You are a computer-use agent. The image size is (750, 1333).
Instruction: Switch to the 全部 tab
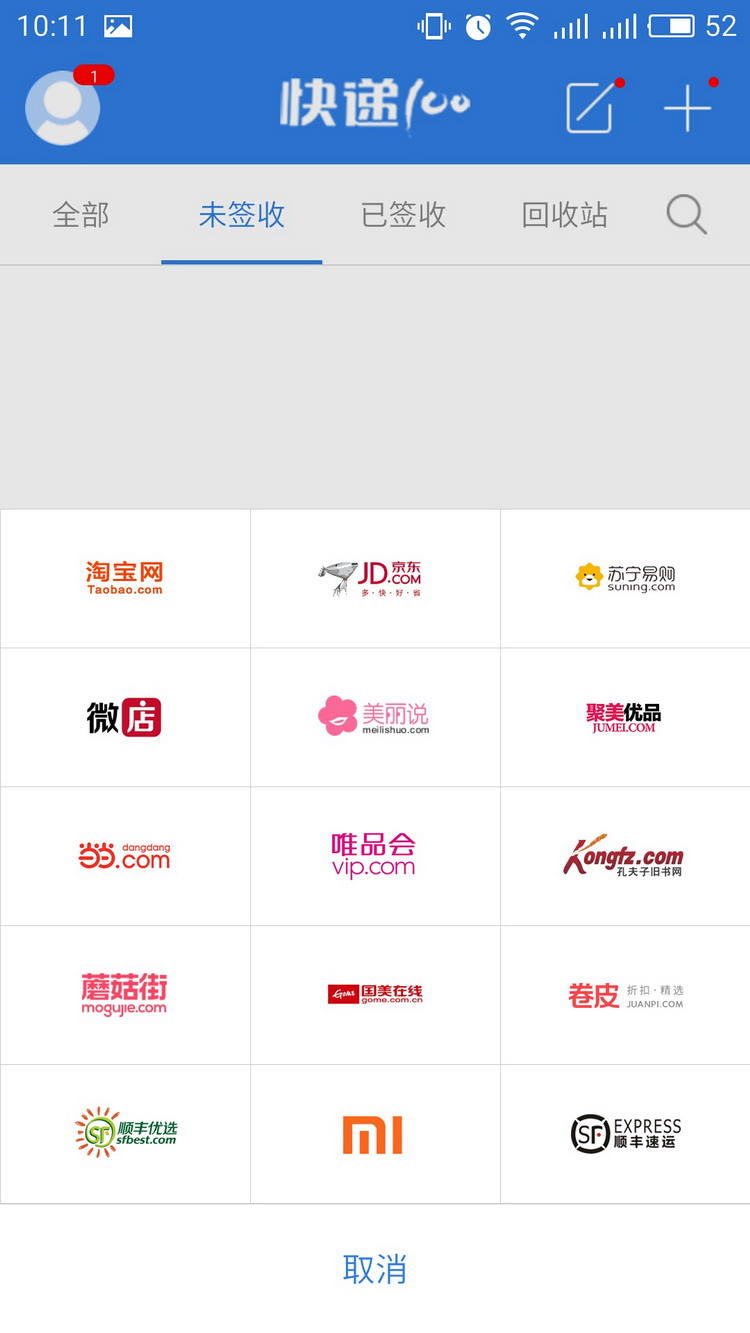pyautogui.click(x=81, y=215)
